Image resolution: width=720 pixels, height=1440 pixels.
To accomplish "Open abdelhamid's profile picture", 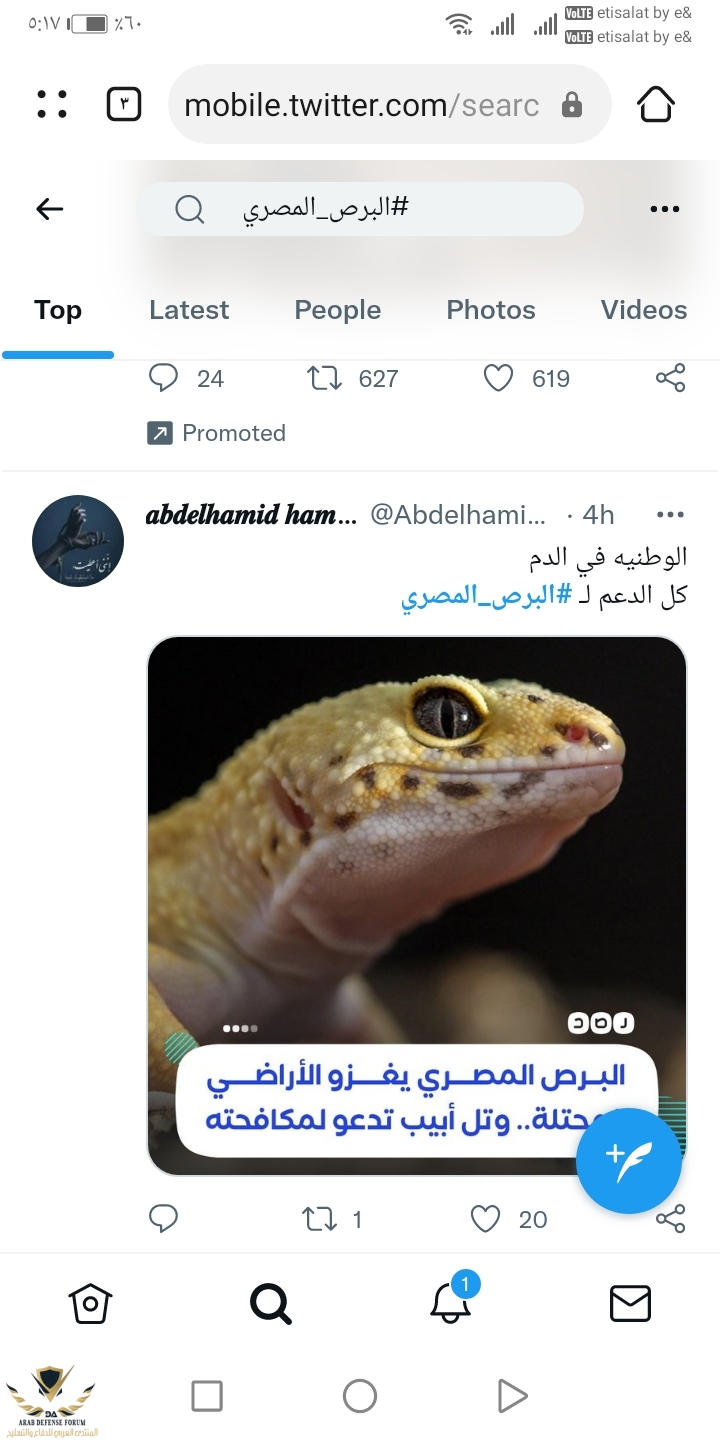I will click(x=78, y=541).
